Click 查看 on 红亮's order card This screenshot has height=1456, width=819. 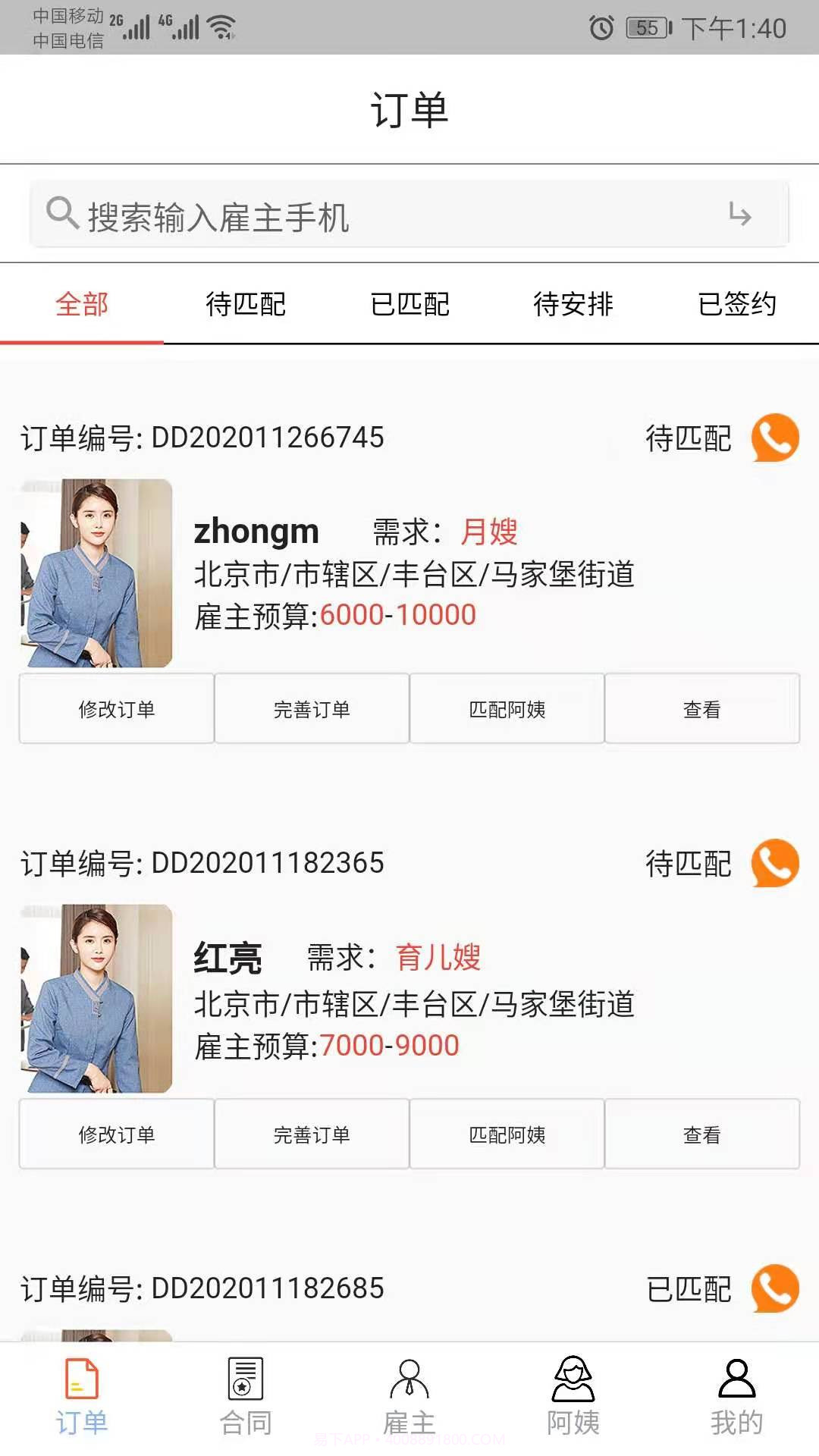tap(702, 1134)
